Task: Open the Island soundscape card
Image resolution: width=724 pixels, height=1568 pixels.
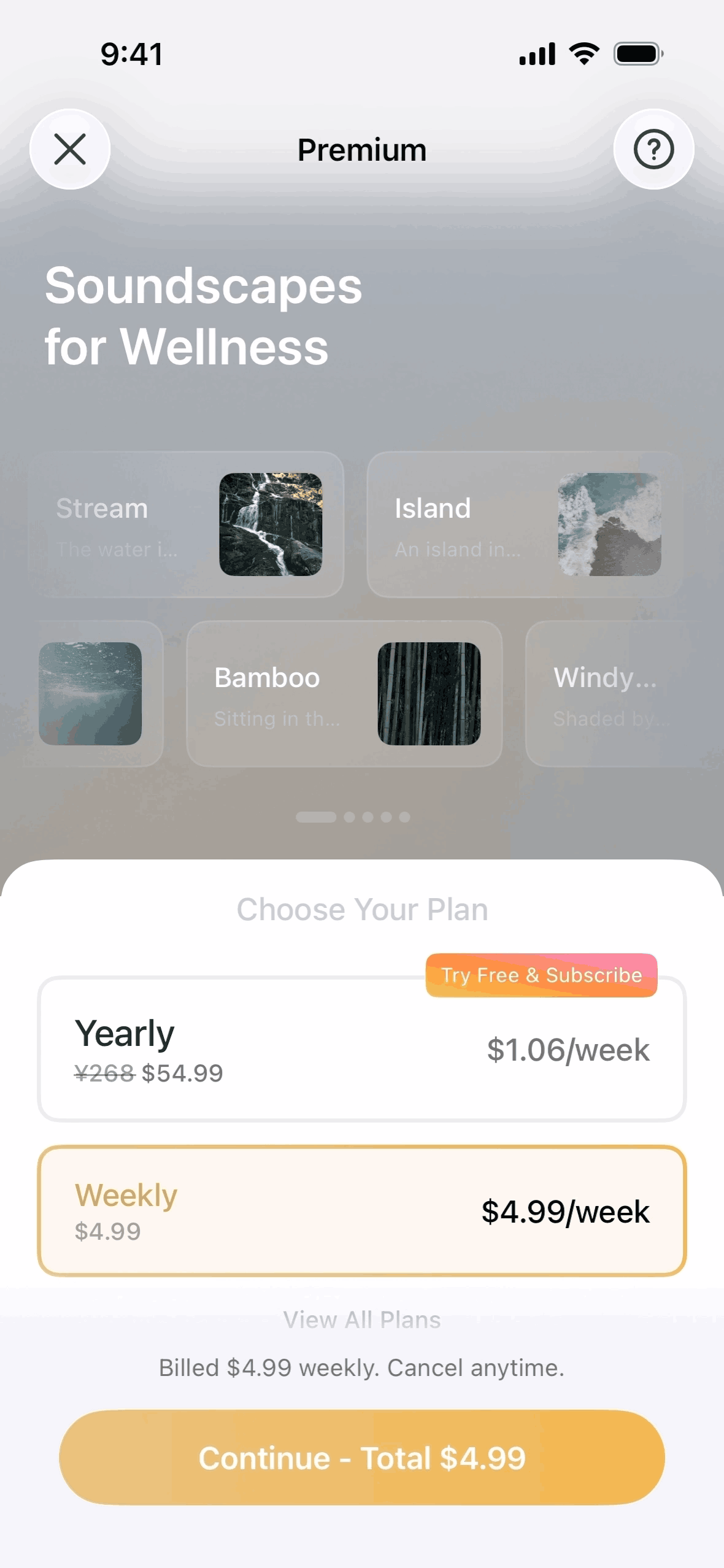Action: (525, 525)
